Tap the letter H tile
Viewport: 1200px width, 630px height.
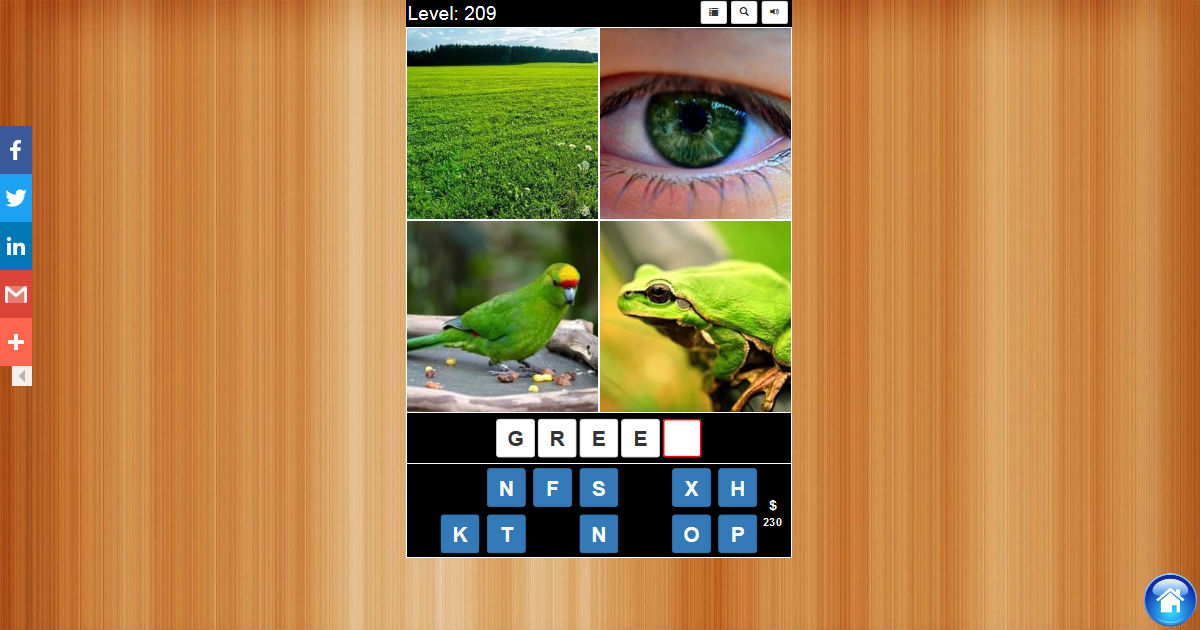[x=737, y=488]
